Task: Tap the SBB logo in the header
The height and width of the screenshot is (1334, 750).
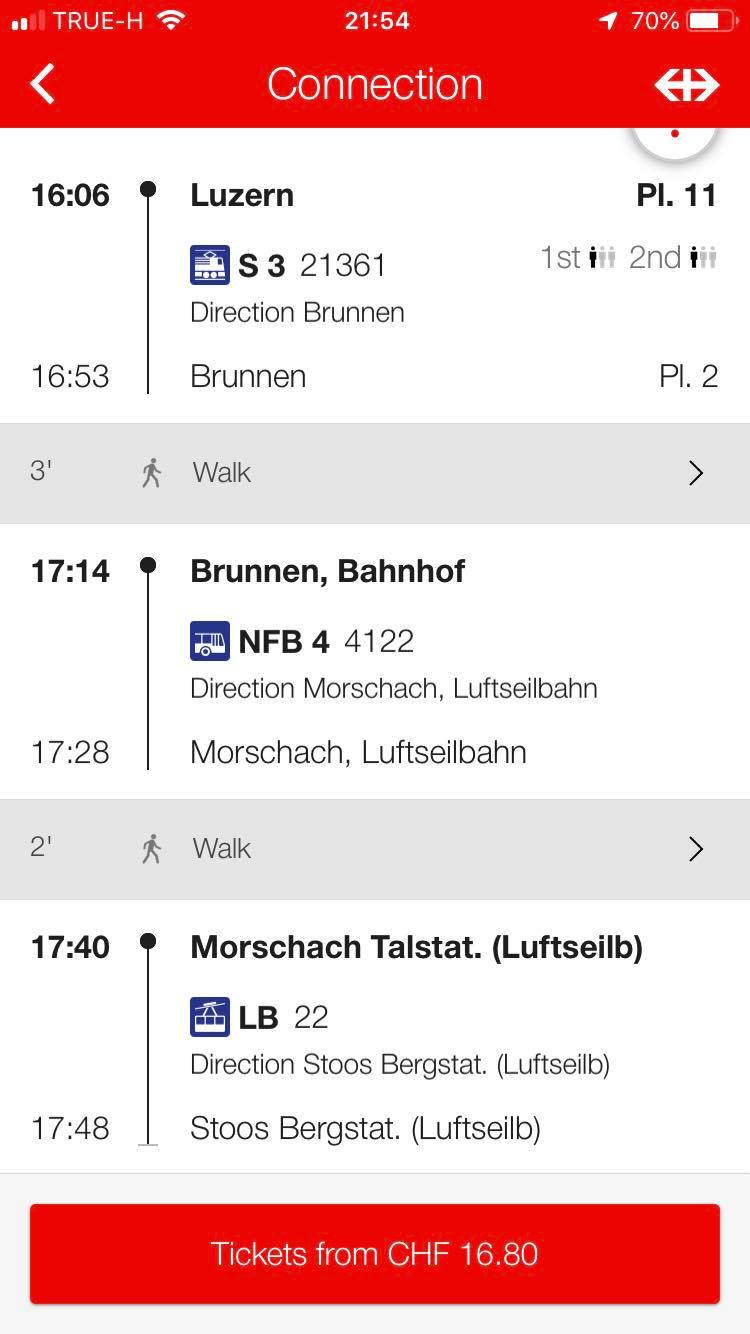Action: [687, 85]
